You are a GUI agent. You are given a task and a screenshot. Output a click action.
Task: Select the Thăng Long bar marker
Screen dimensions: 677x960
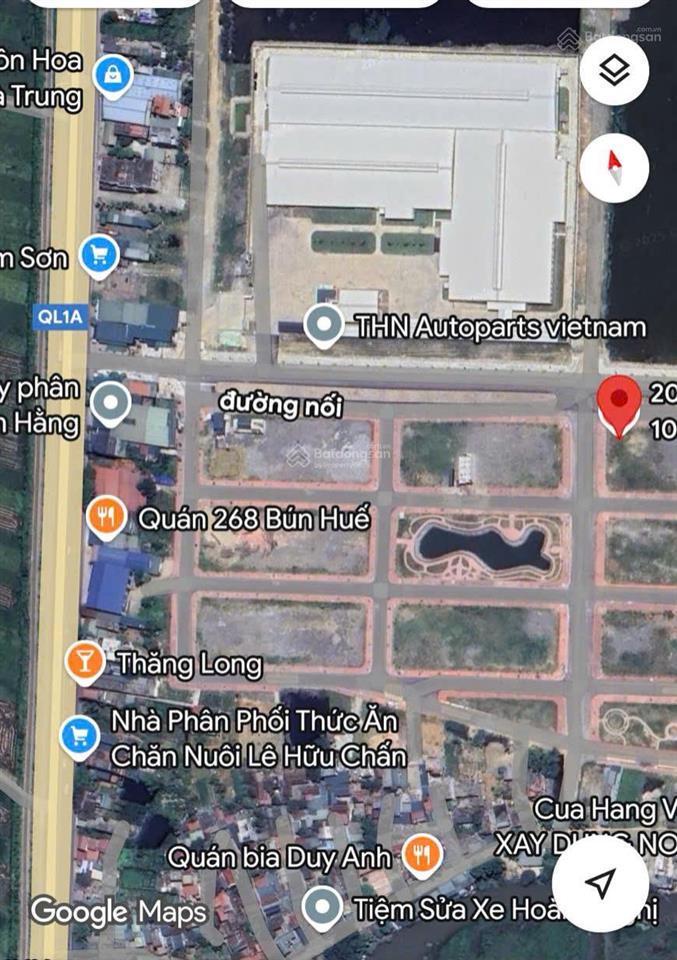(x=84, y=662)
